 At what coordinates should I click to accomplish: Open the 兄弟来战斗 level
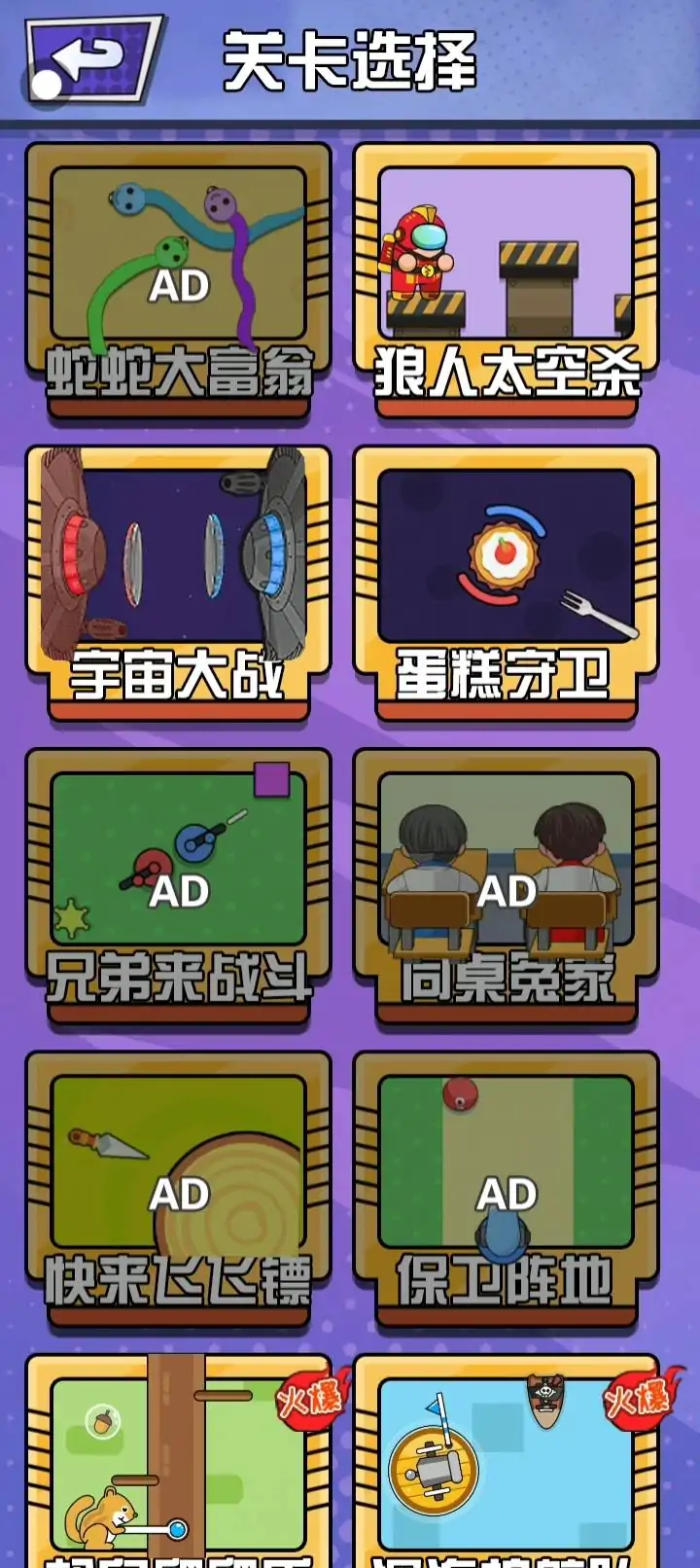coord(179,885)
